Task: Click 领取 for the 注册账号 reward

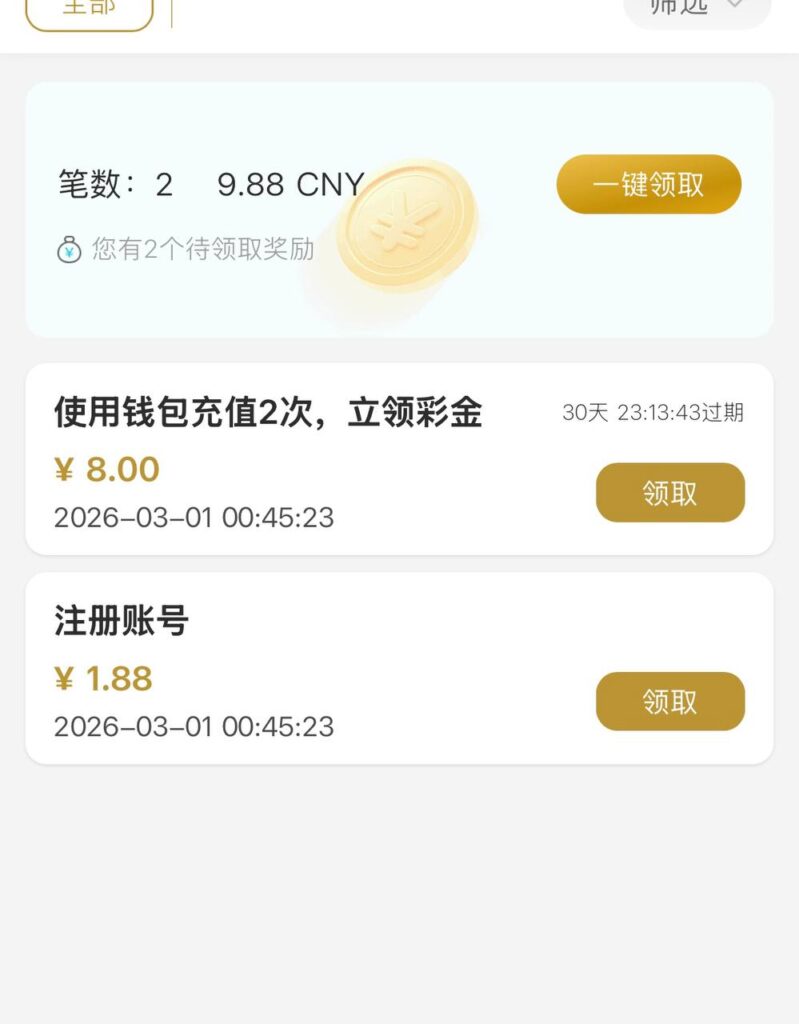Action: coord(671,701)
